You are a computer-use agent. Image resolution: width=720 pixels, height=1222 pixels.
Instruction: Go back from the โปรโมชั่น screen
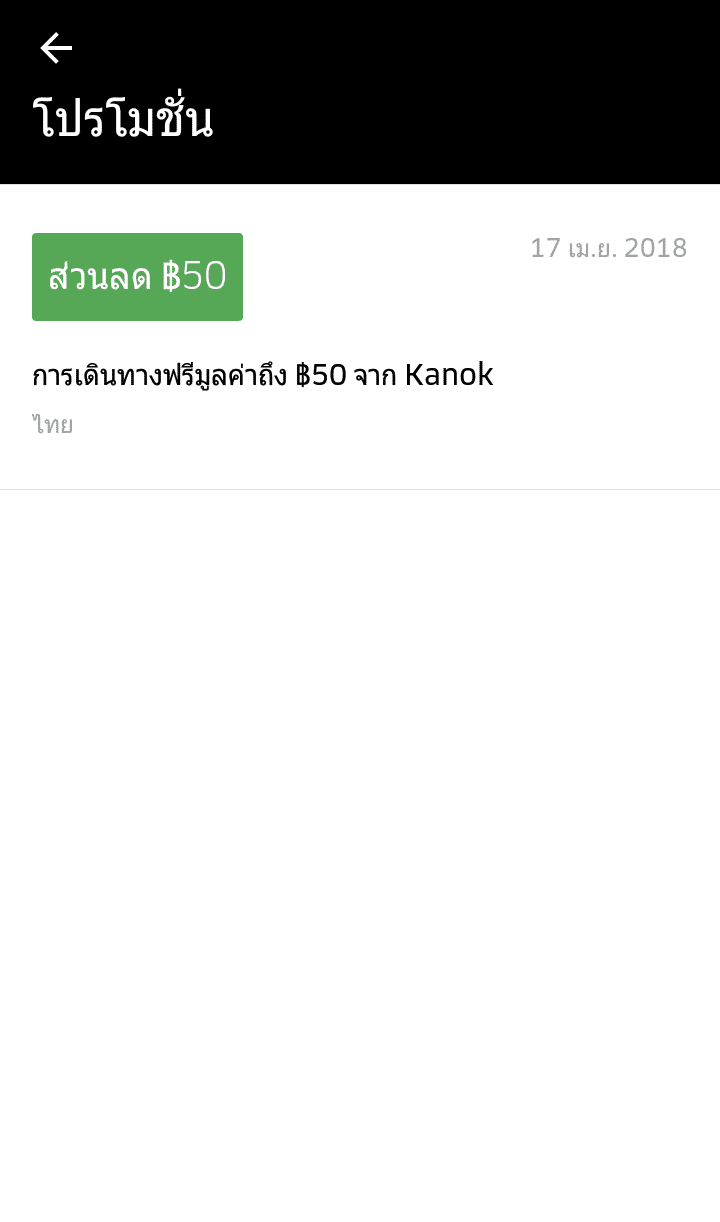click(x=56, y=48)
